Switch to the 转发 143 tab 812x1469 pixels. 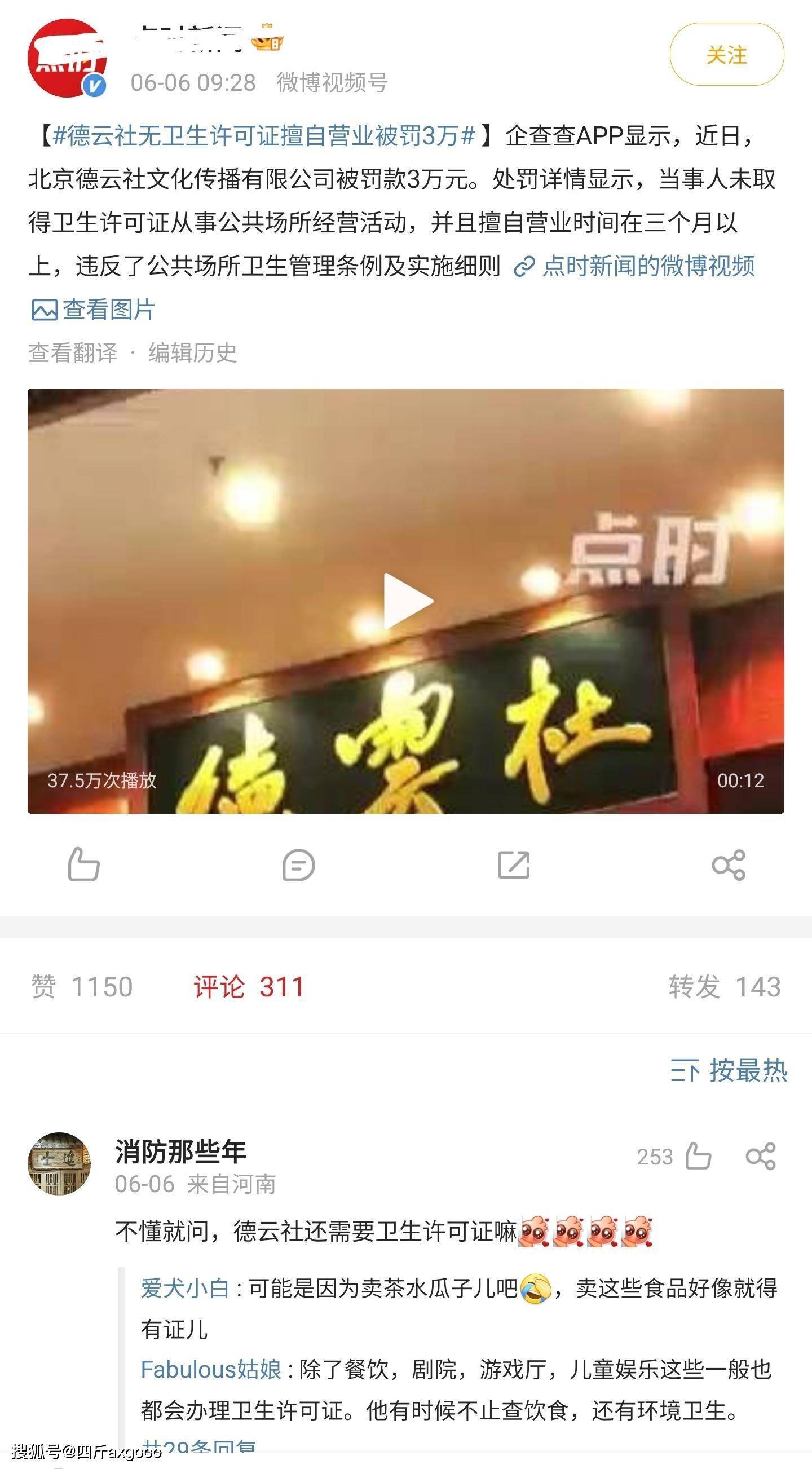(x=724, y=986)
